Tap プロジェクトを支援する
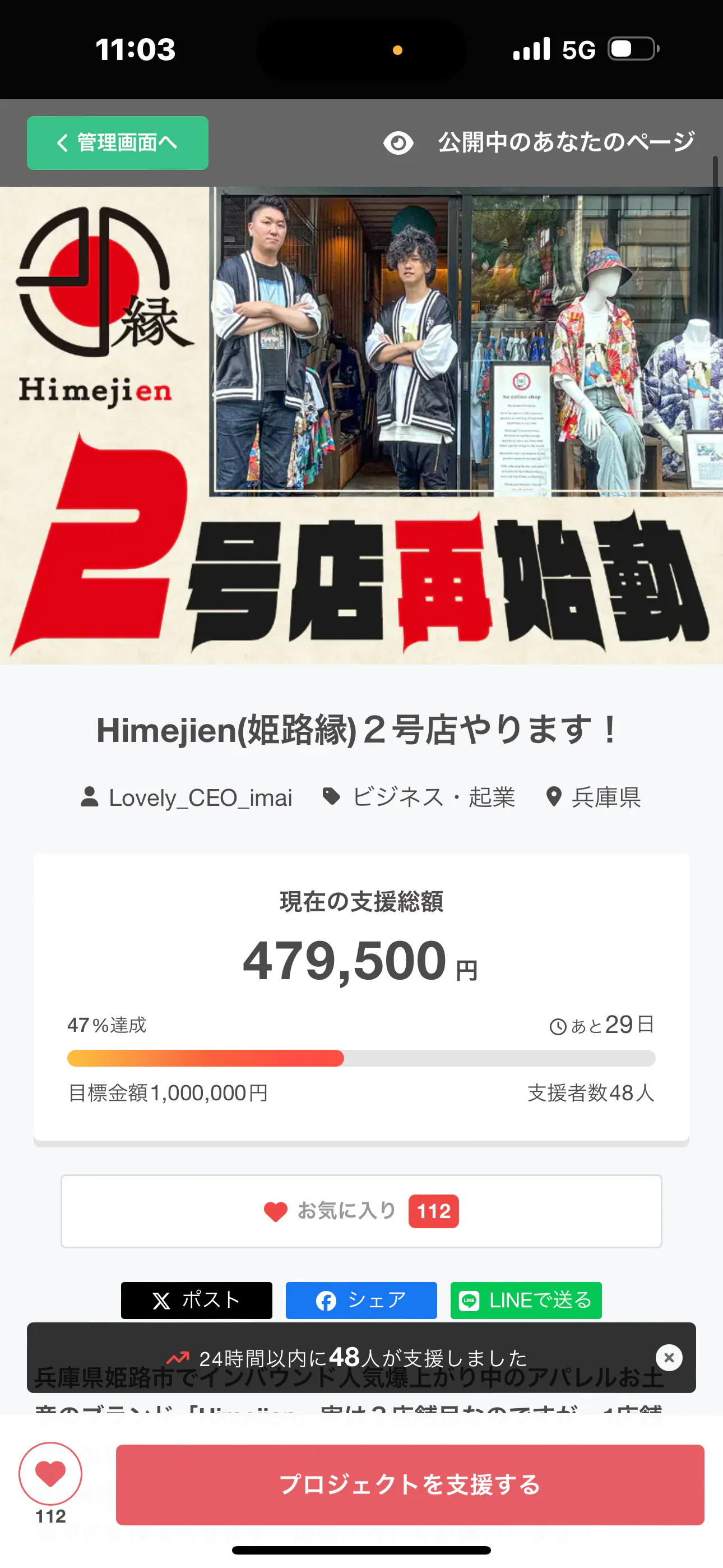Viewport: 723px width, 1568px height. point(410,1484)
